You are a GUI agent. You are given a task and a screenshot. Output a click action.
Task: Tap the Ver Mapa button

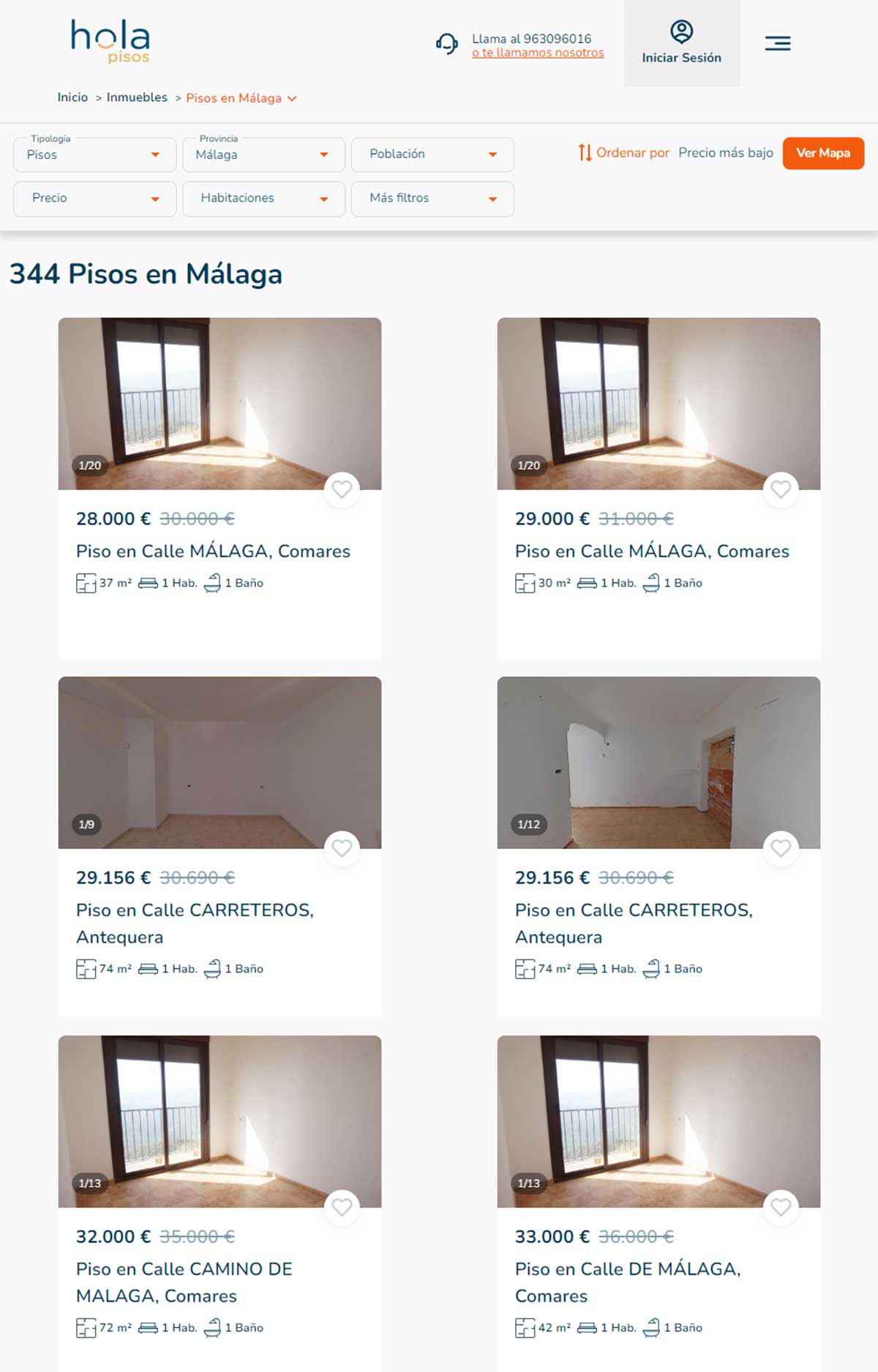(822, 154)
